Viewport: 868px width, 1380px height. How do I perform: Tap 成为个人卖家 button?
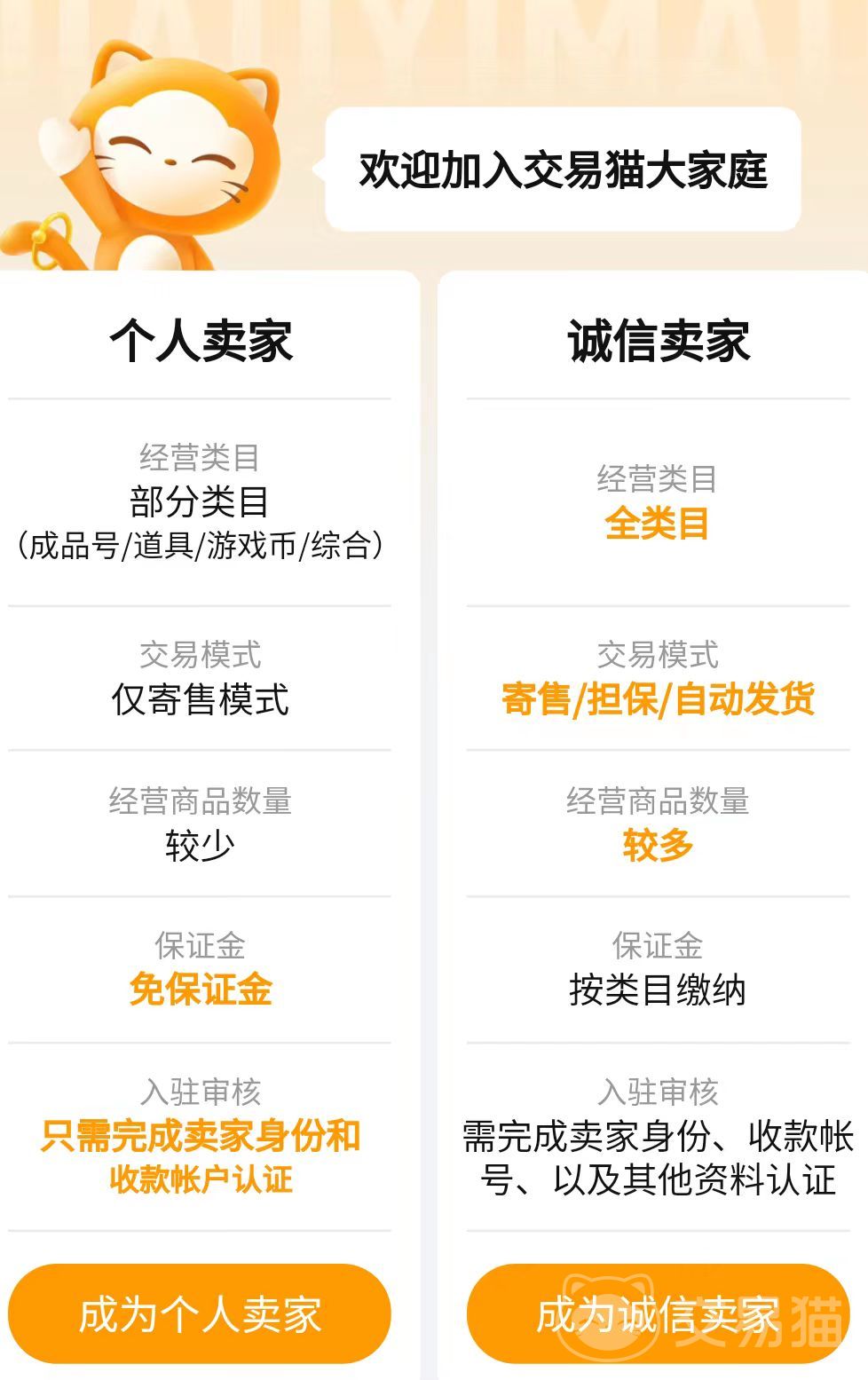coord(200,1313)
